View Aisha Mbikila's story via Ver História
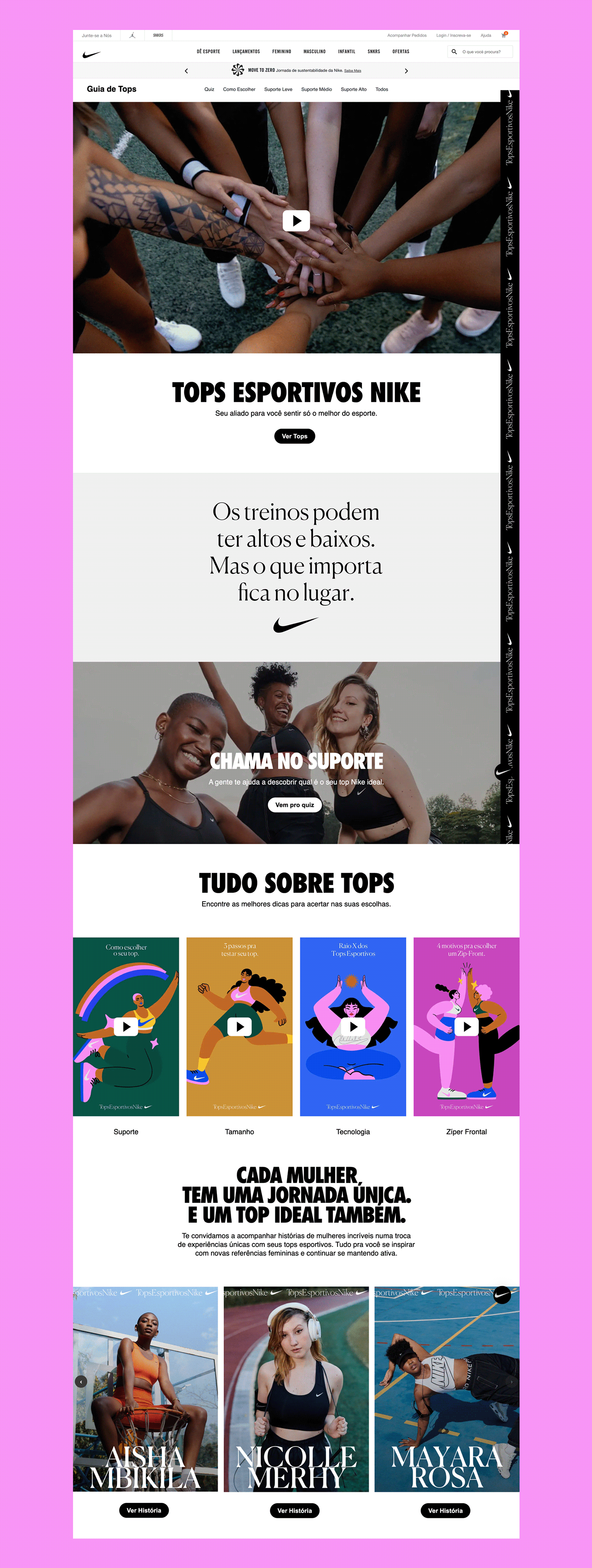Screen dimensions: 592x1568 click(144, 1510)
